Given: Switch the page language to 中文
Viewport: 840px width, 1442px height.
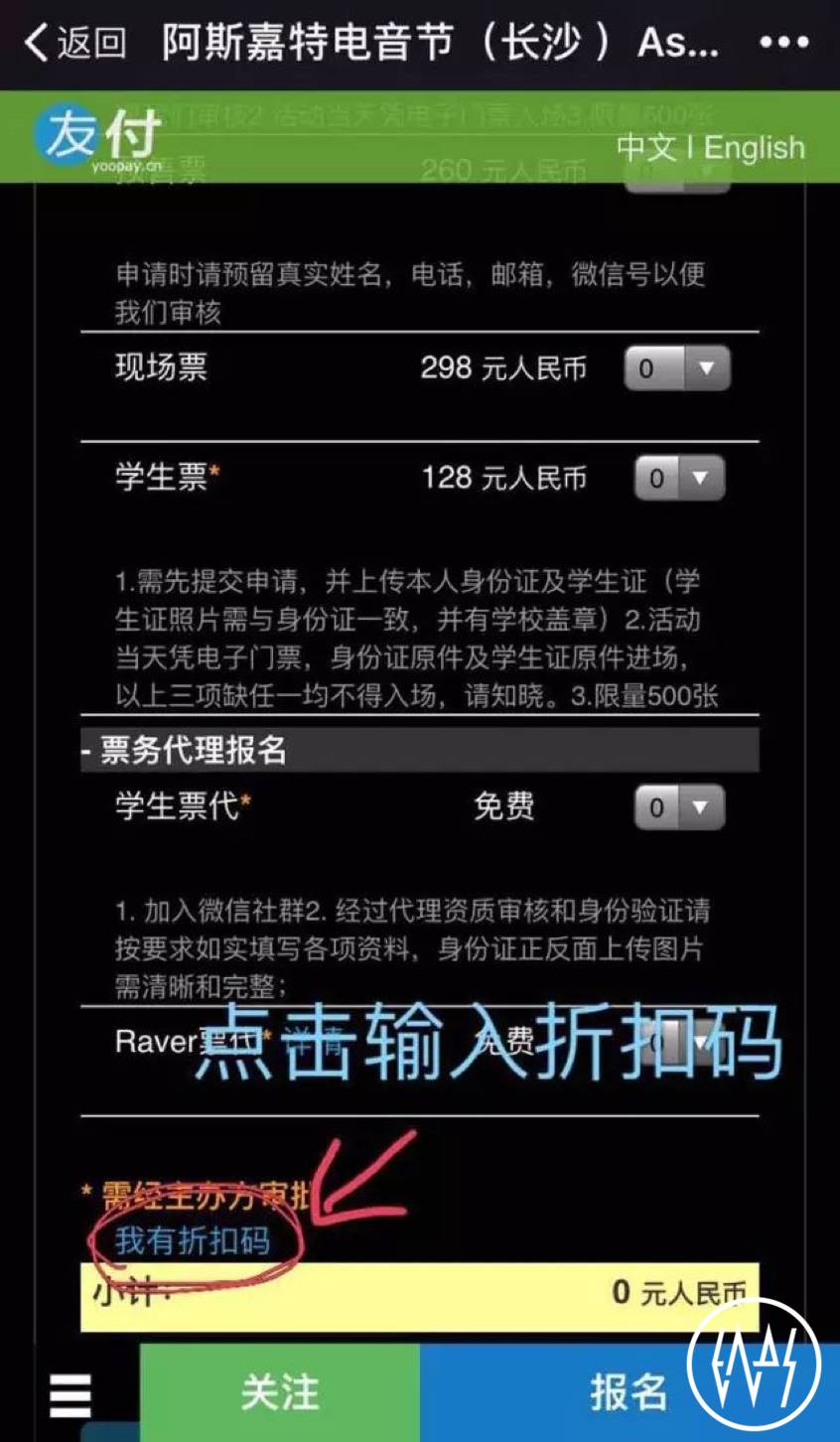Looking at the screenshot, I should coord(645,148).
